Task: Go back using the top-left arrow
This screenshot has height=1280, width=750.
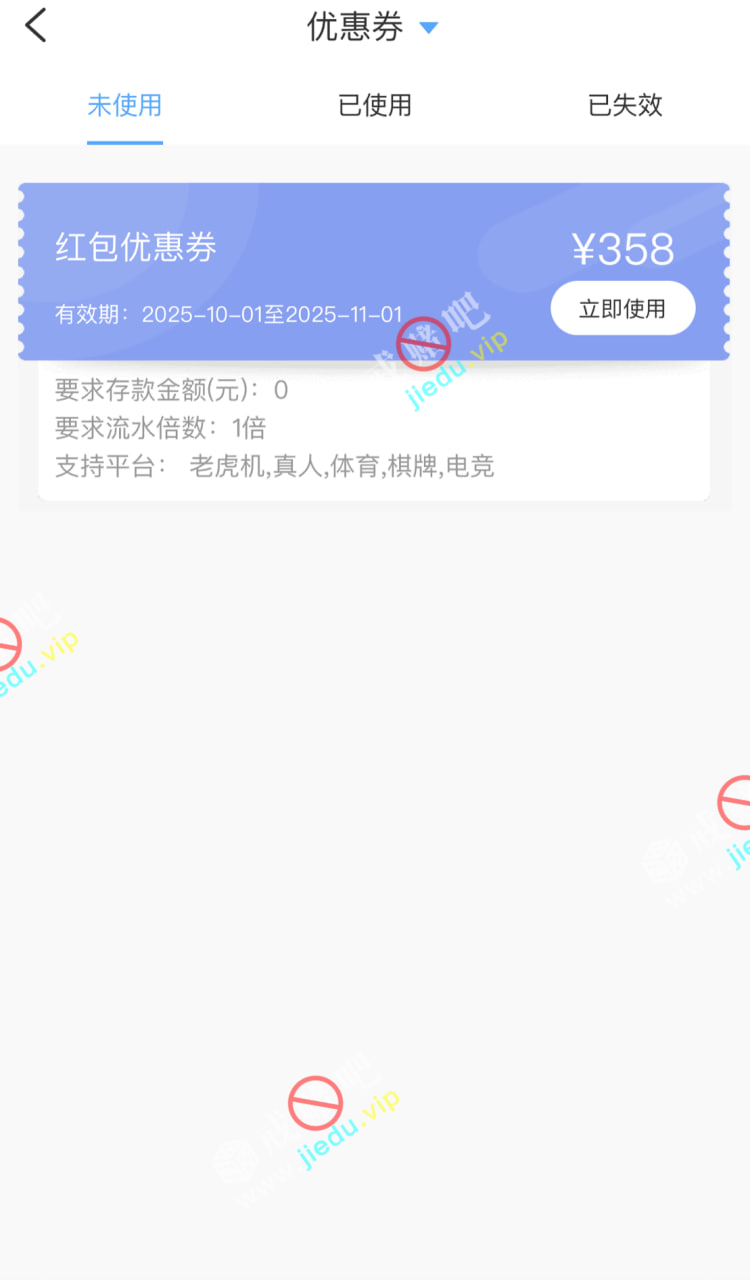Action: [x=36, y=26]
